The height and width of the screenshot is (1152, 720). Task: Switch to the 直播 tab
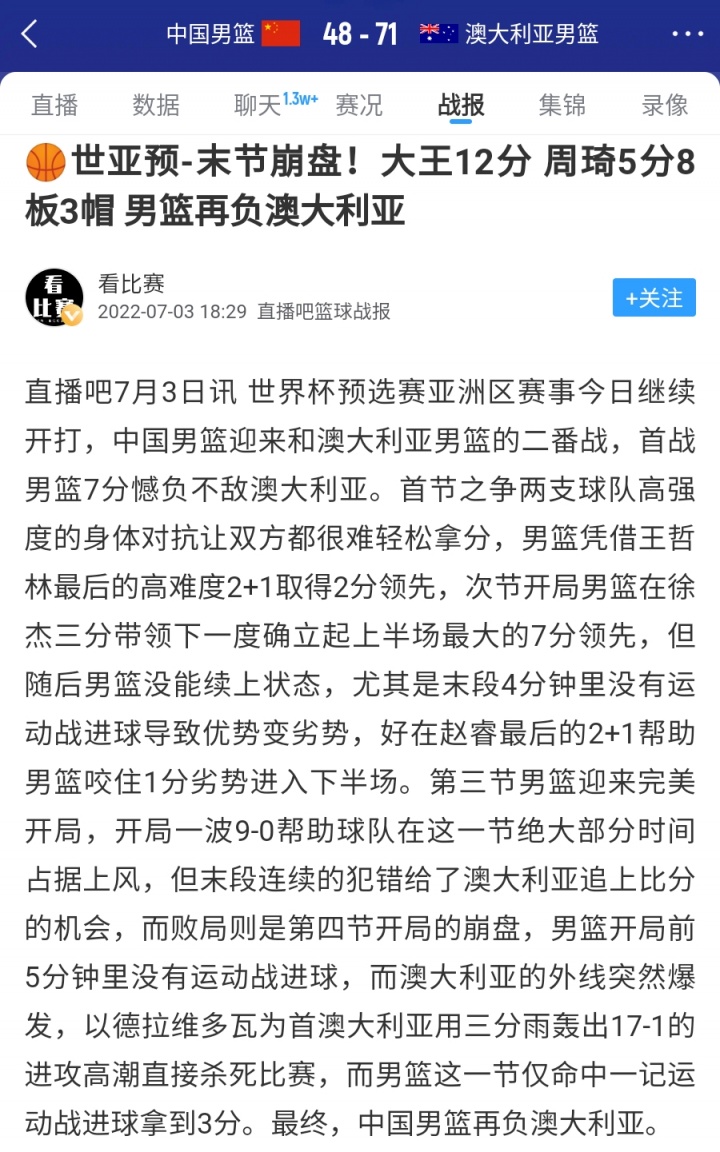54,105
